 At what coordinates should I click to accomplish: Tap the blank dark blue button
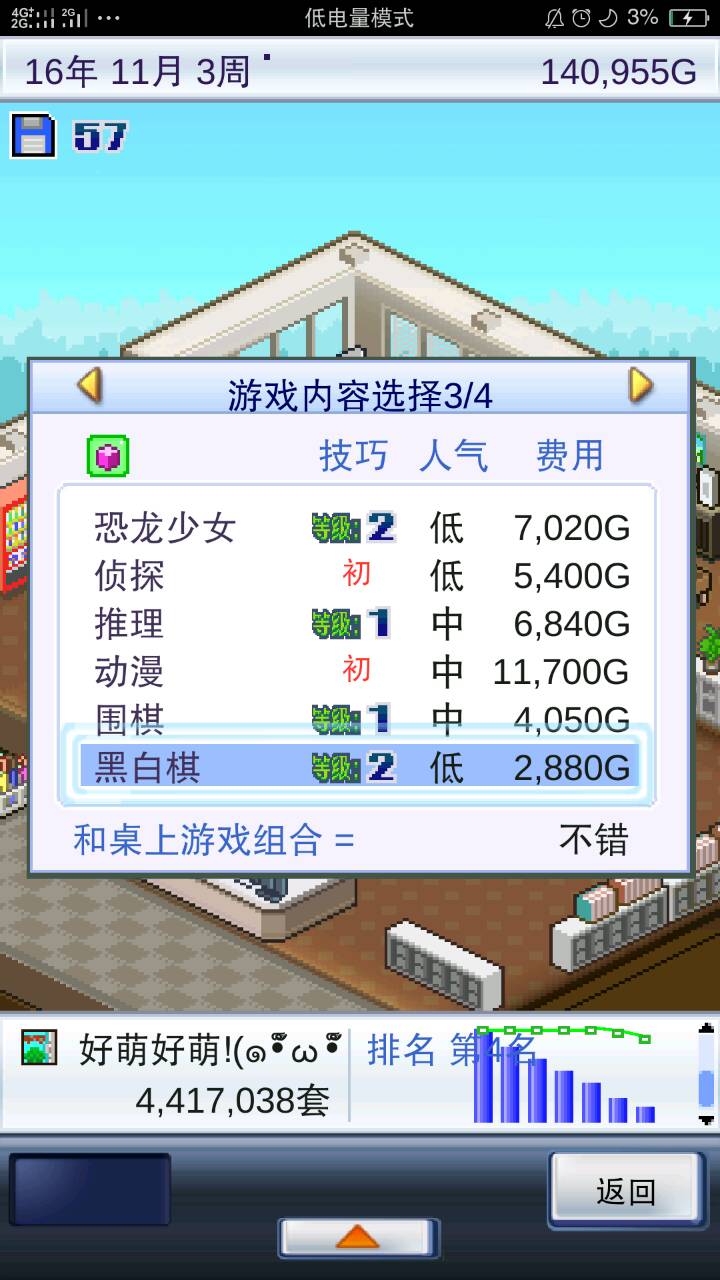pos(90,1190)
